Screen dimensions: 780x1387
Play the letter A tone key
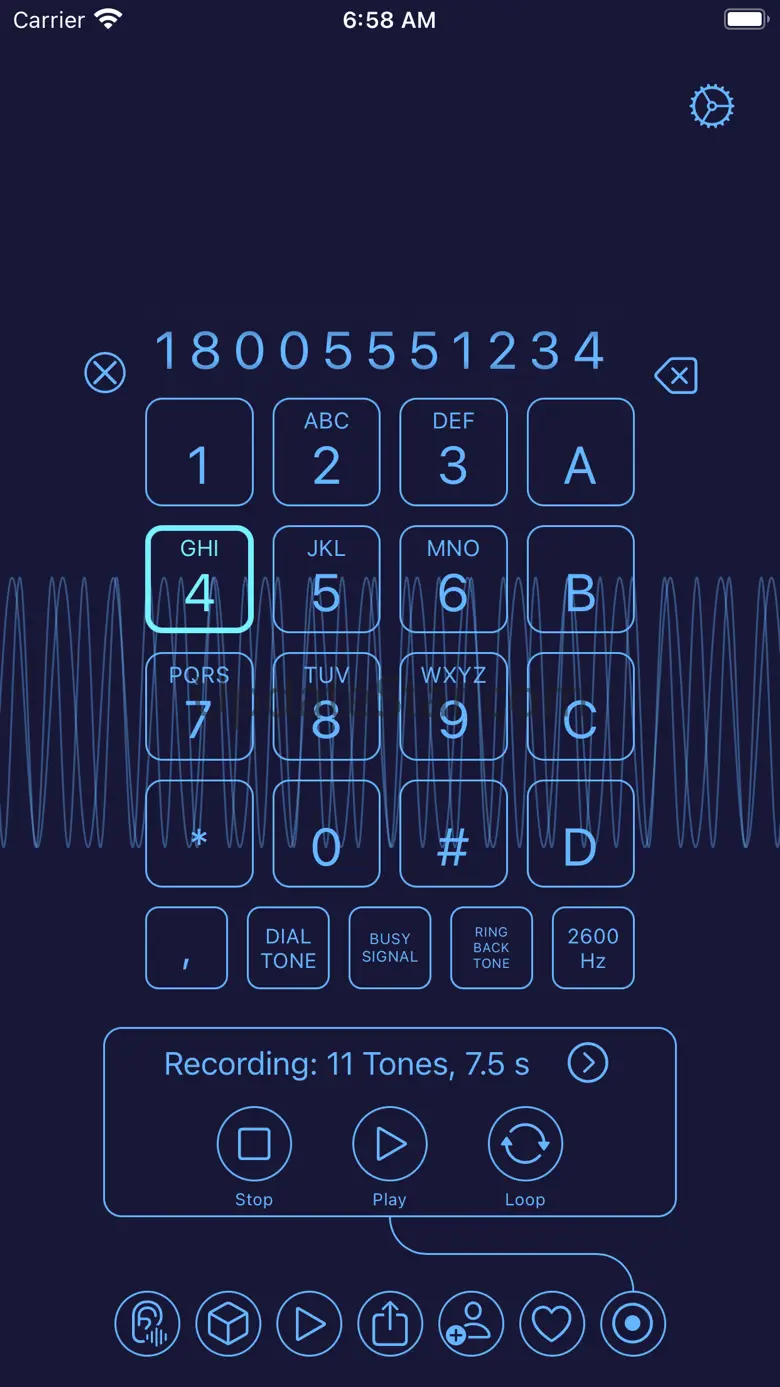click(x=580, y=452)
